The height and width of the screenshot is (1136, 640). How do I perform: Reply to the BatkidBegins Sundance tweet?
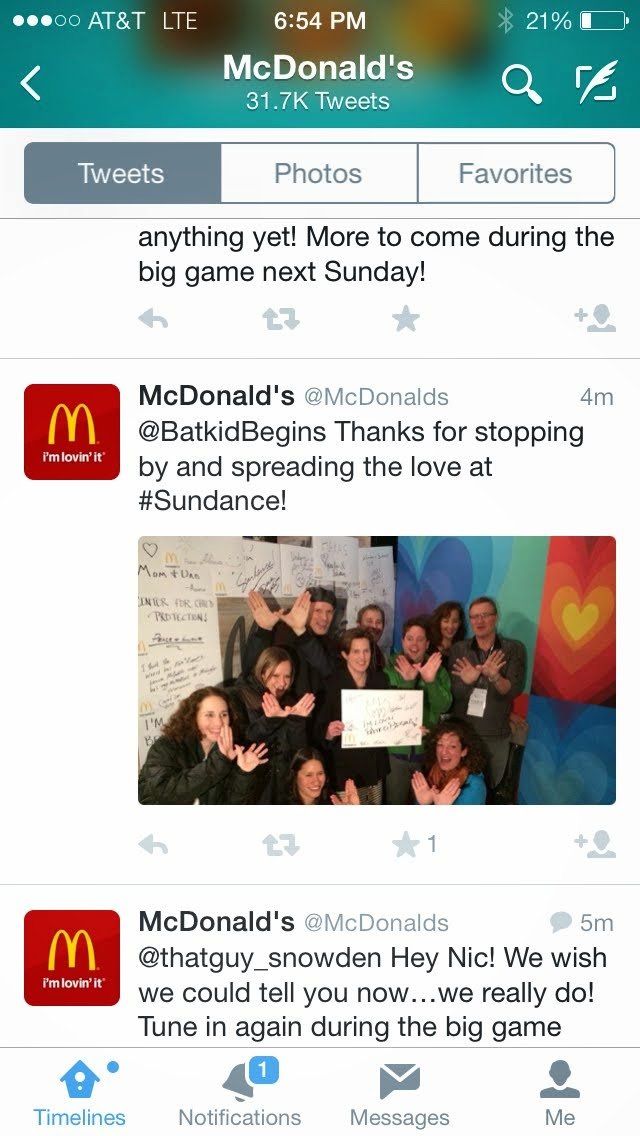(153, 845)
